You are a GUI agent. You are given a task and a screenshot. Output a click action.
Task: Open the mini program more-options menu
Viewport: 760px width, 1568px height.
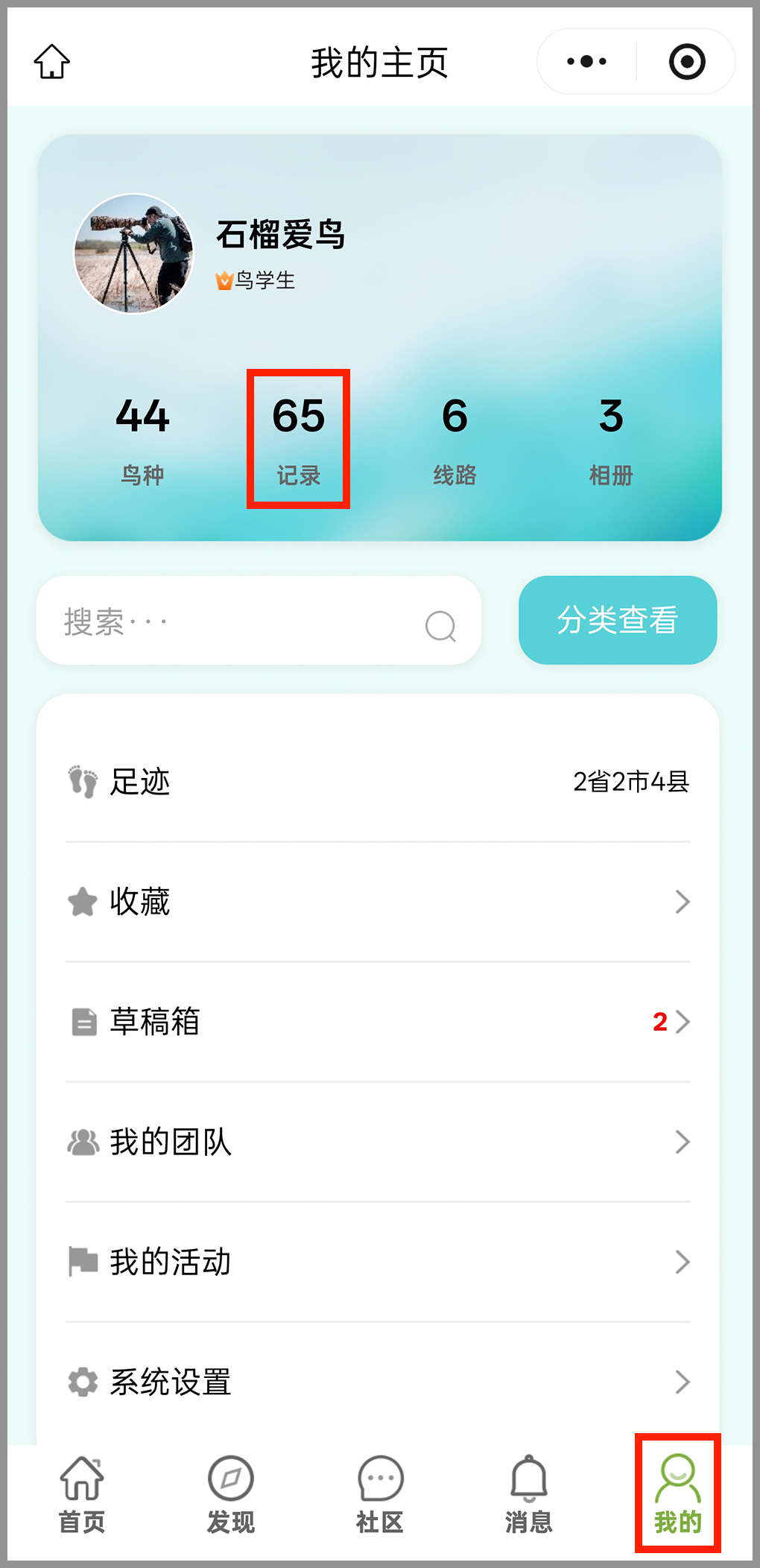[x=587, y=62]
